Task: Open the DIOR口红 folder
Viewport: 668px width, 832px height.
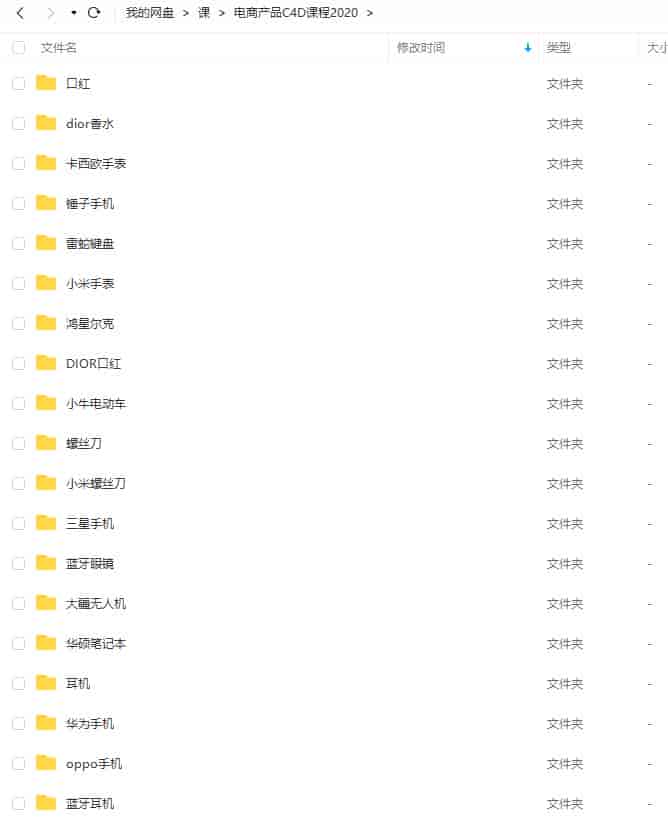Action: 93,364
